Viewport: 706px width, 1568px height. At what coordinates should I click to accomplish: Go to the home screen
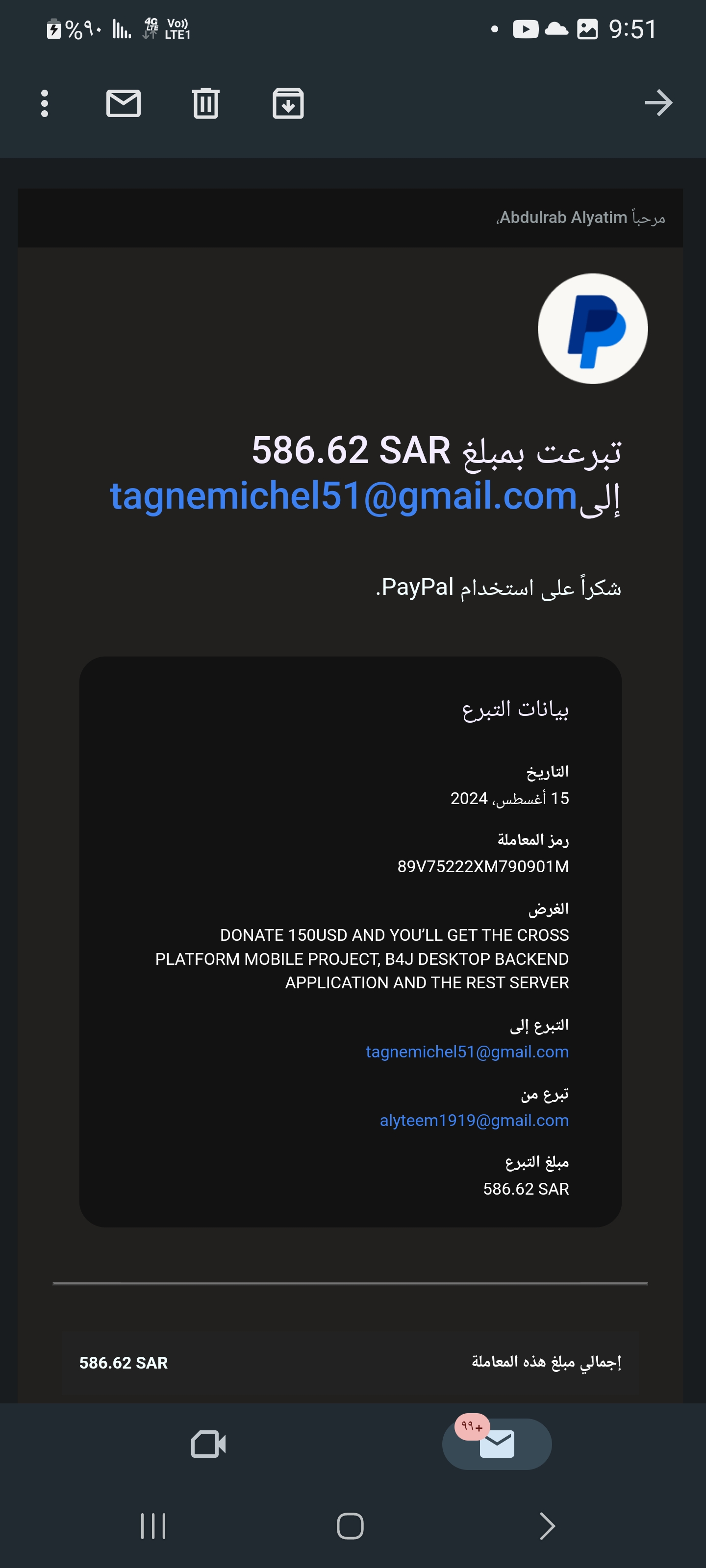pos(350,1526)
